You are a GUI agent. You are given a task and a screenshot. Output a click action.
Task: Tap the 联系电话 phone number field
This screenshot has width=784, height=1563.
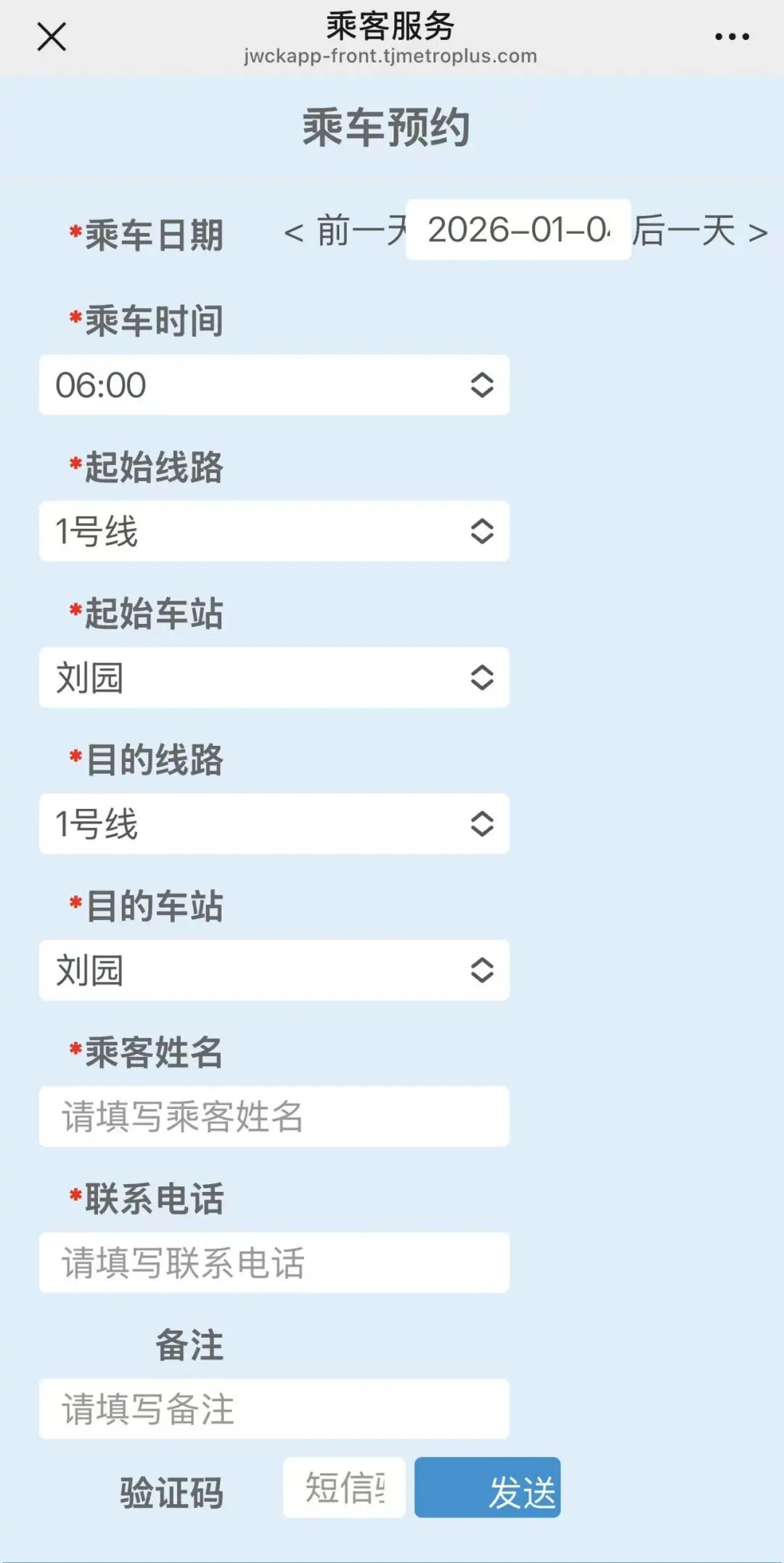274,1262
